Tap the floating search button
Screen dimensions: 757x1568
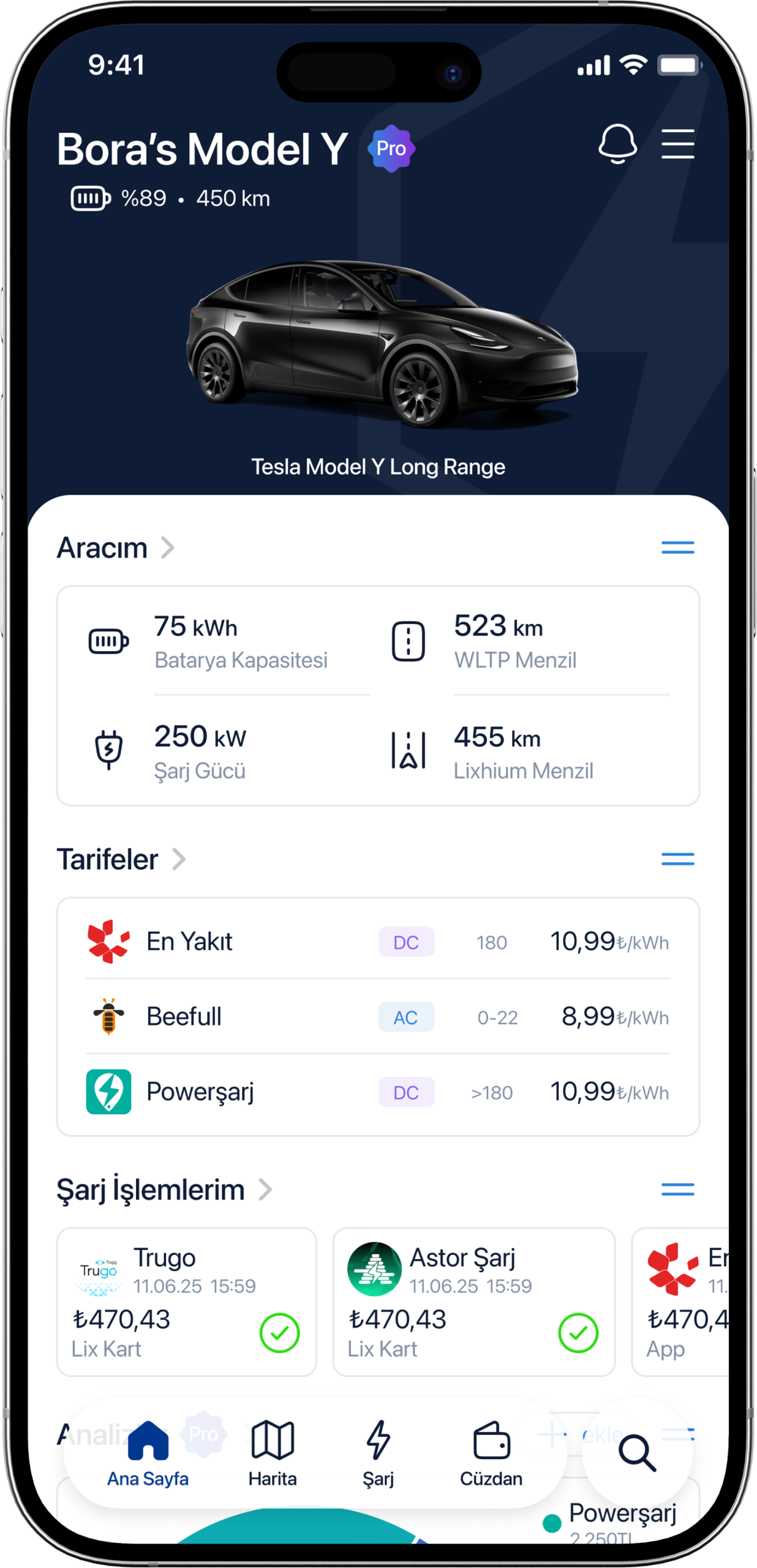coord(637,1453)
